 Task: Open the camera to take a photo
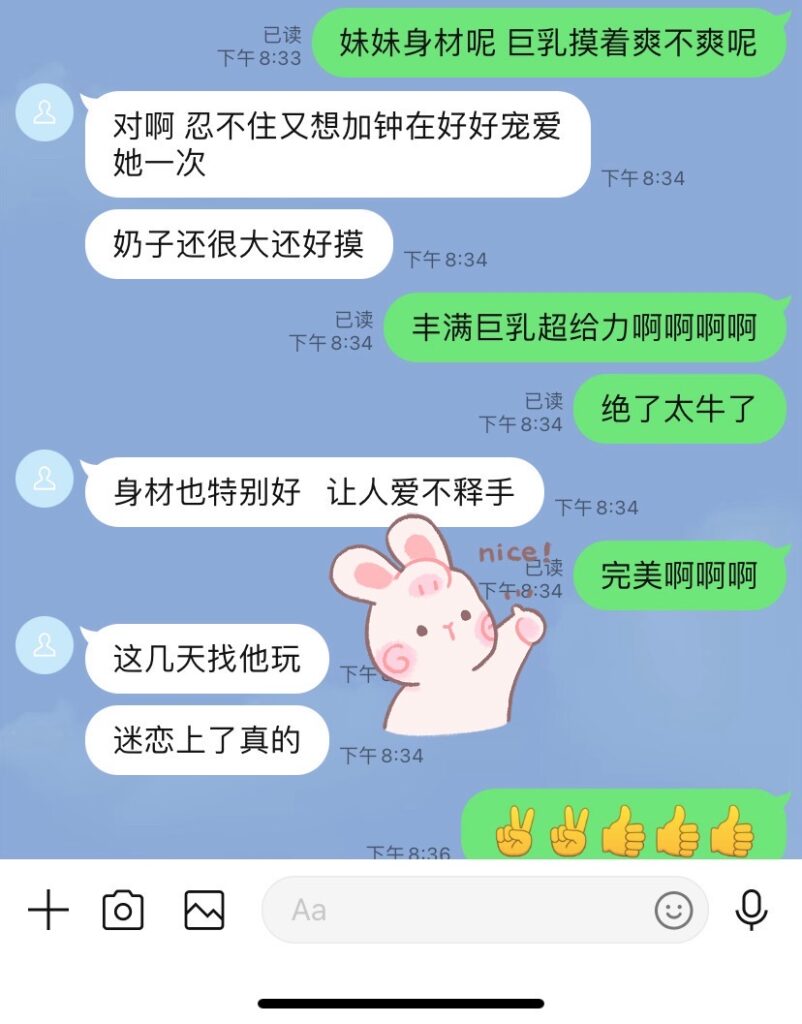tap(123, 910)
